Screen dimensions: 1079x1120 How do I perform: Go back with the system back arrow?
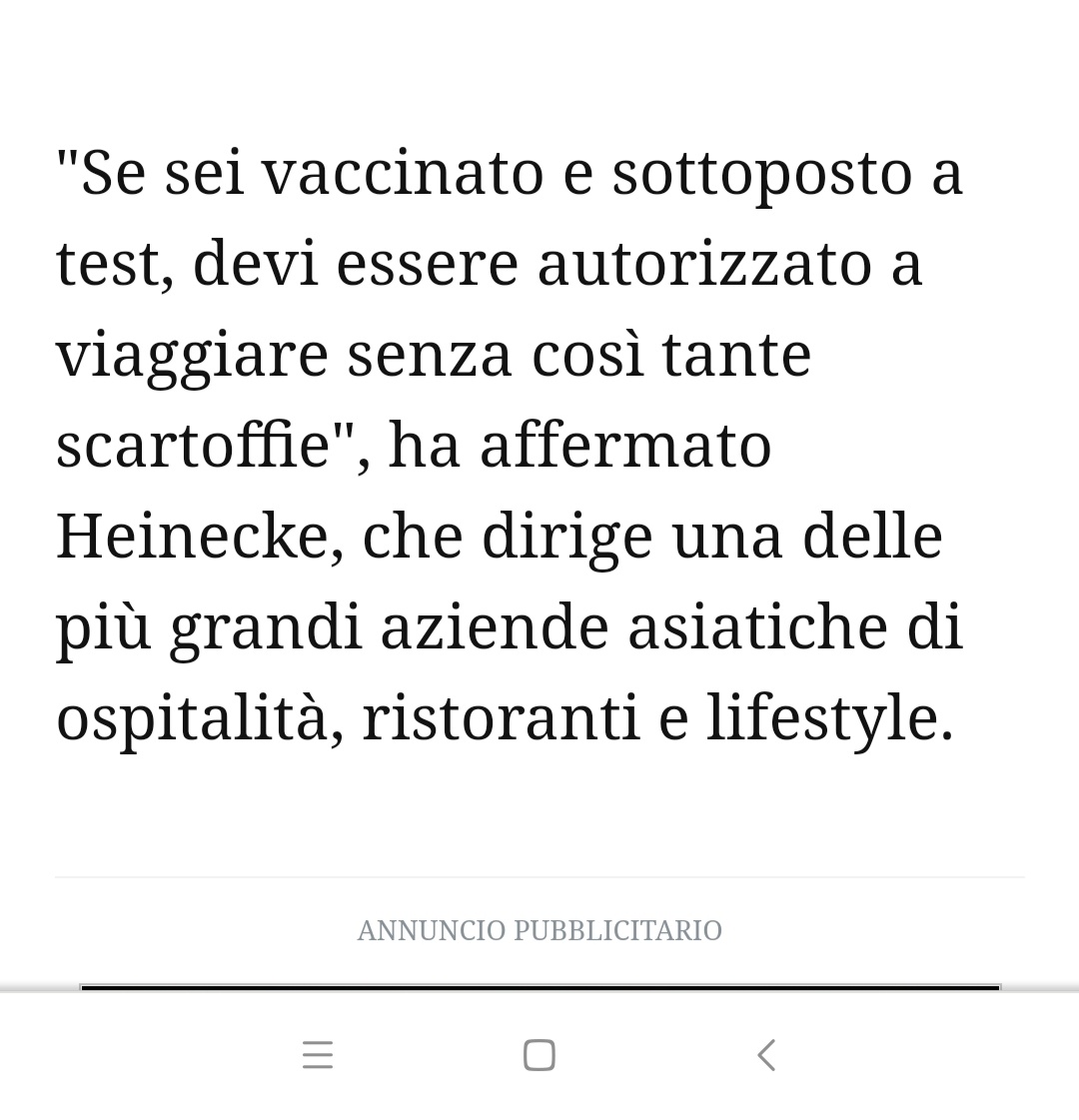coord(766,1055)
